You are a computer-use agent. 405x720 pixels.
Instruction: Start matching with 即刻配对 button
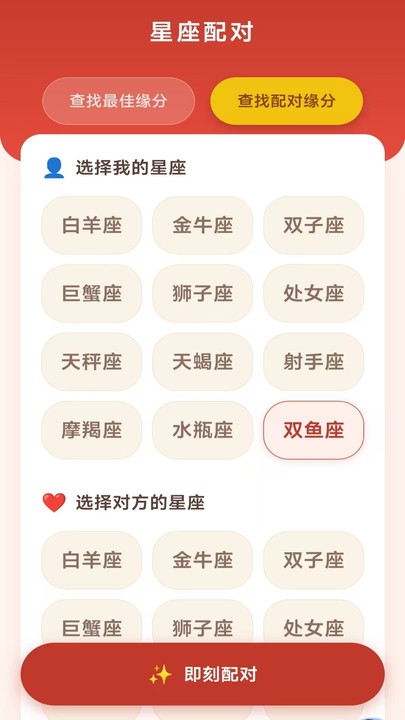(x=202, y=674)
